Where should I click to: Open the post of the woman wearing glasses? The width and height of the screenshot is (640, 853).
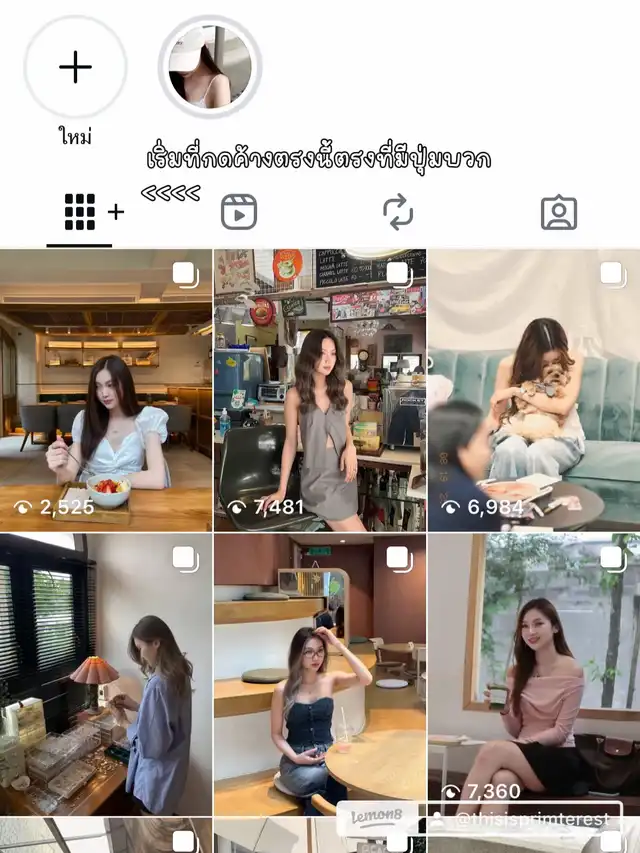320,675
